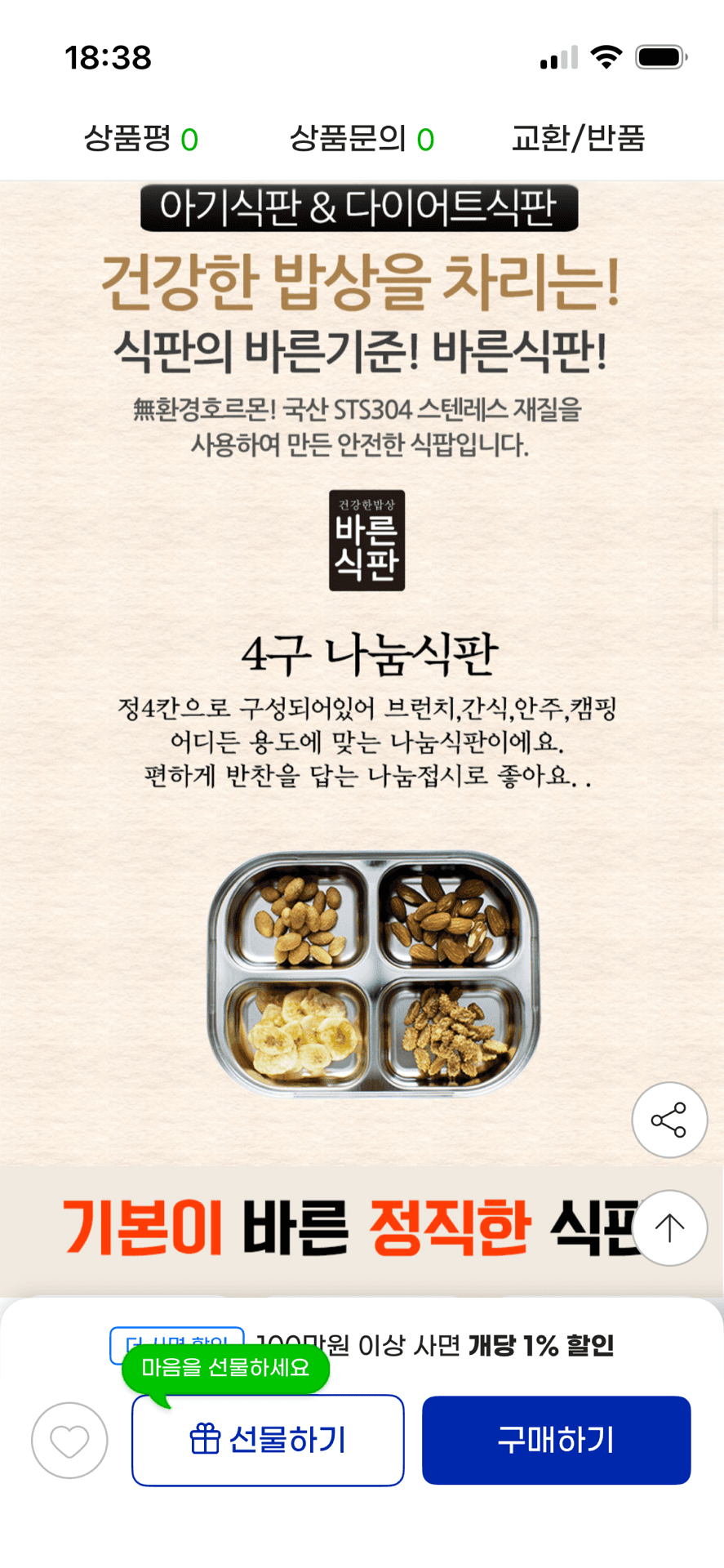Tap 구매하기 to purchase

coord(556,1440)
